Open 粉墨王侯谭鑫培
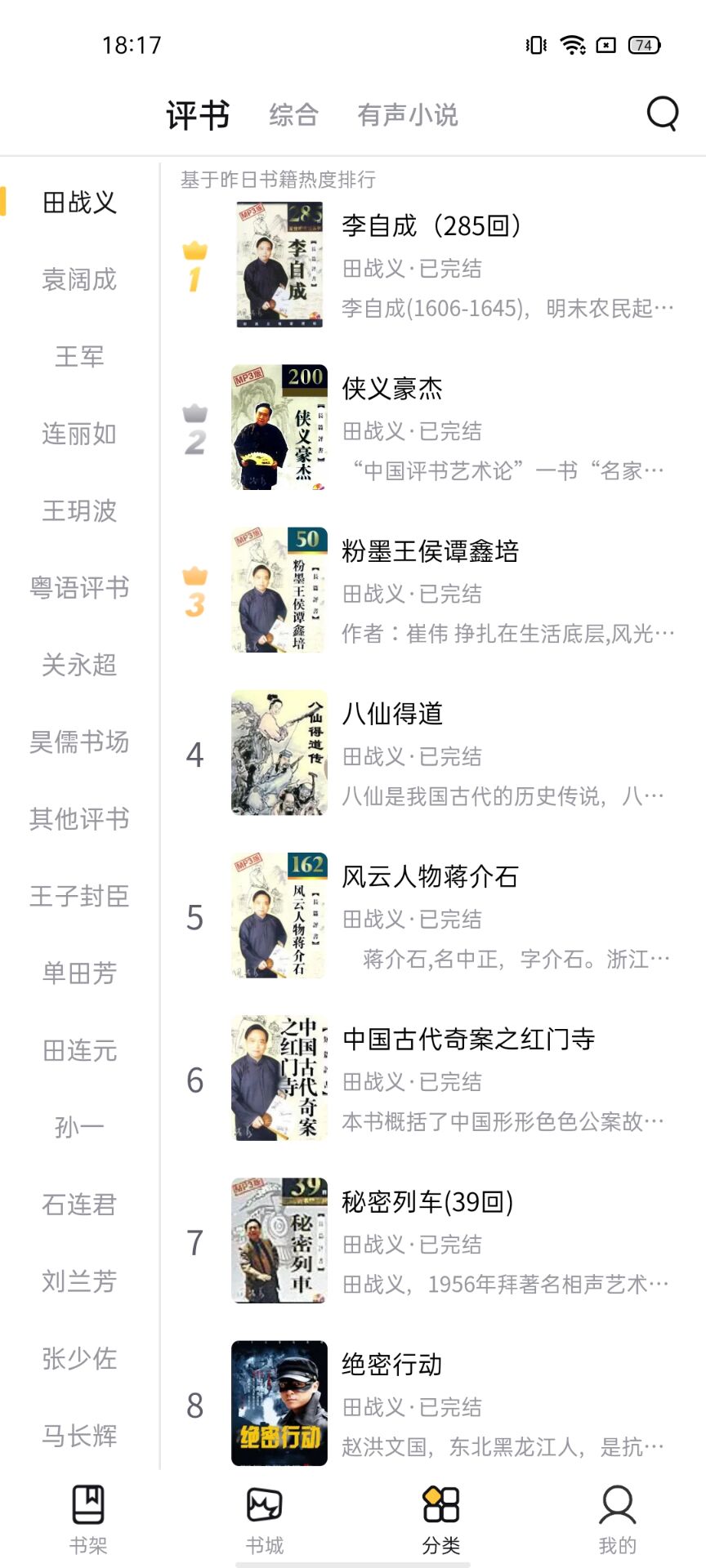The image size is (706, 1568). pyautogui.click(x=430, y=551)
